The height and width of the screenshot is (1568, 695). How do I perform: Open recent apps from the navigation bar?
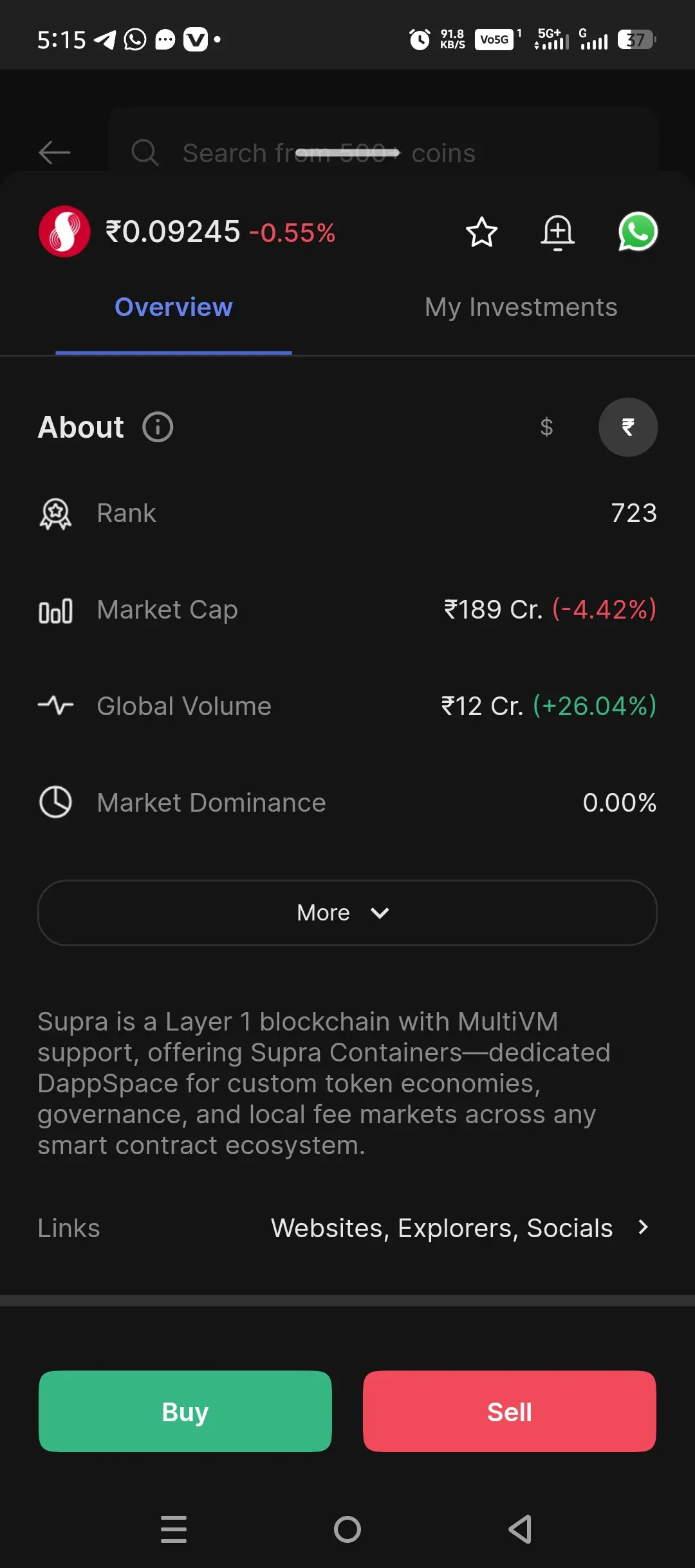174,1529
